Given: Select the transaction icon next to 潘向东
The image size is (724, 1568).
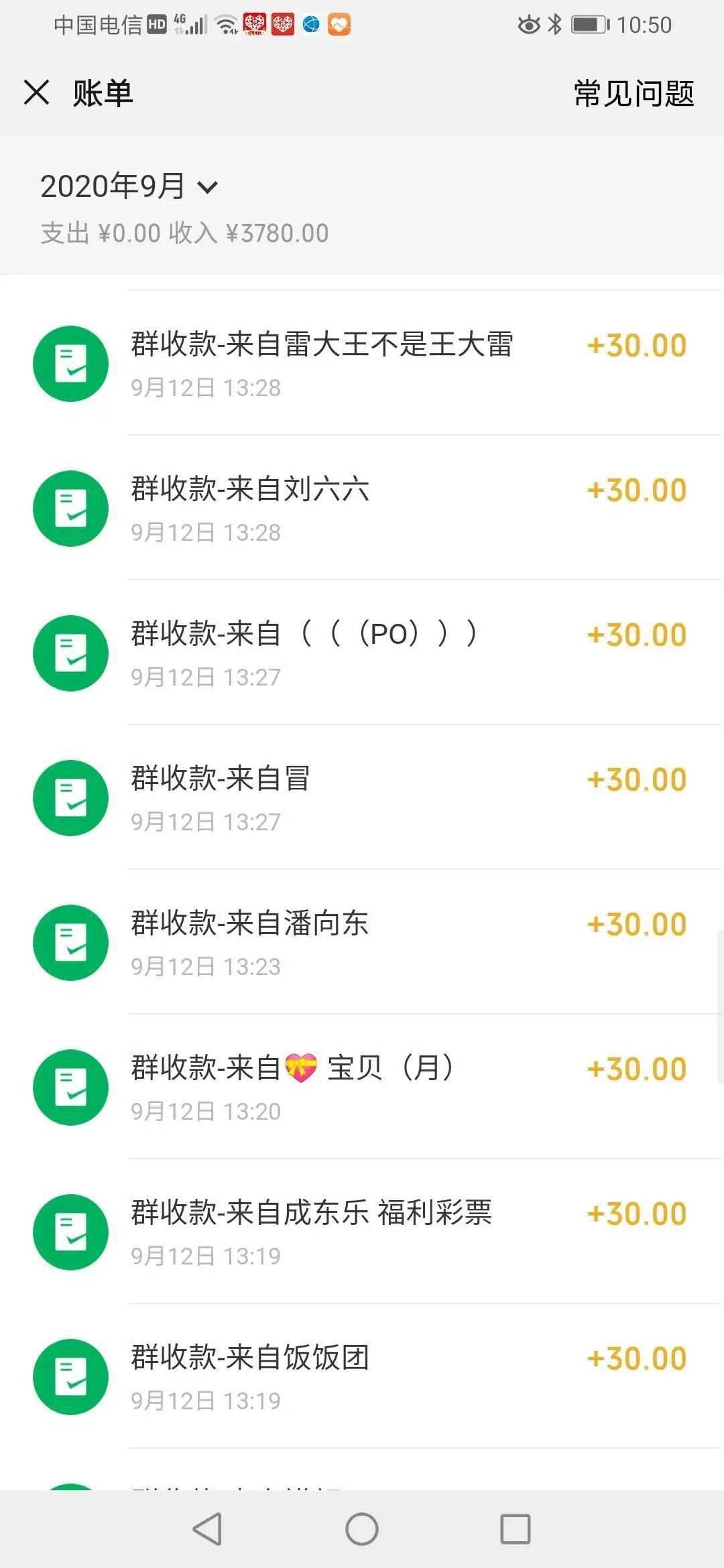Looking at the screenshot, I should (70, 943).
